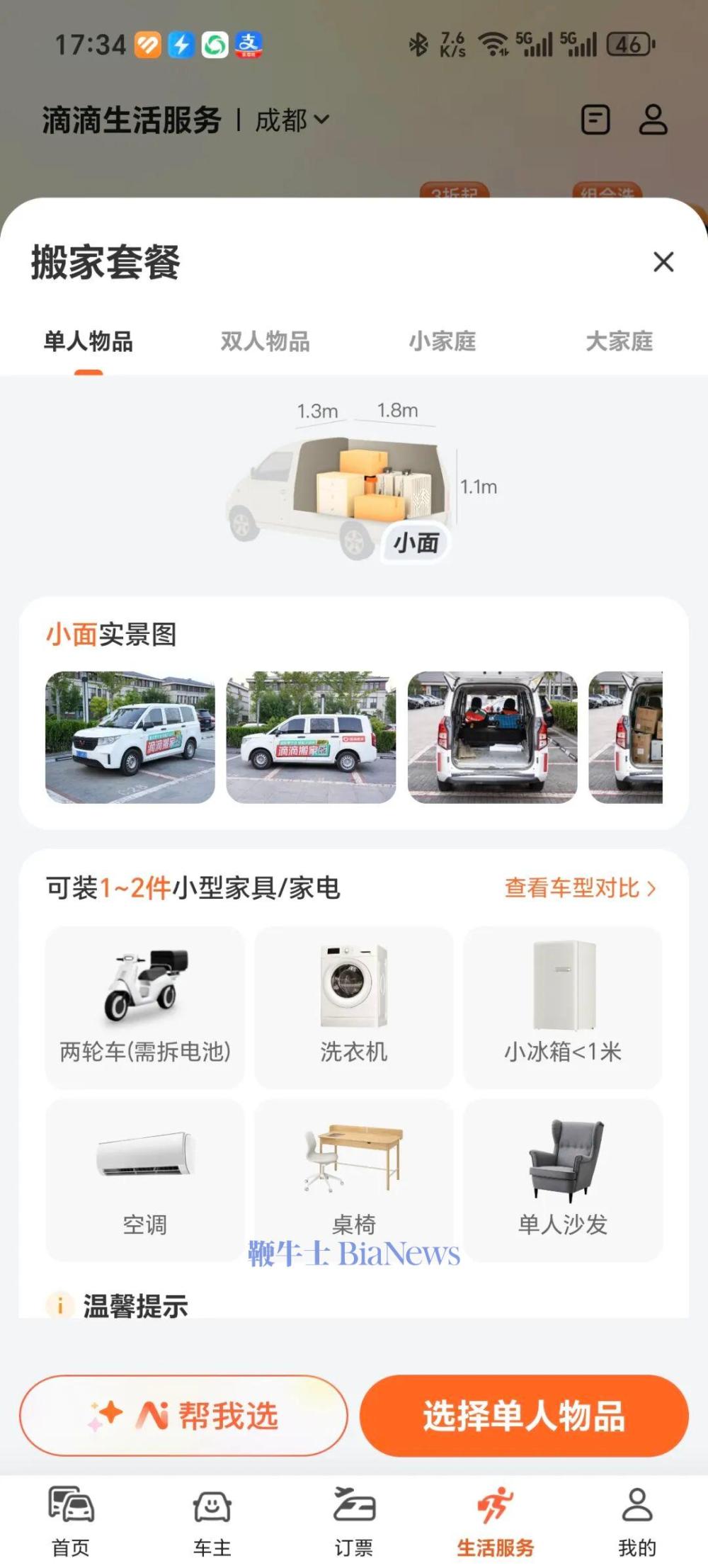
Task: Open the profile icon in header
Action: point(653,120)
